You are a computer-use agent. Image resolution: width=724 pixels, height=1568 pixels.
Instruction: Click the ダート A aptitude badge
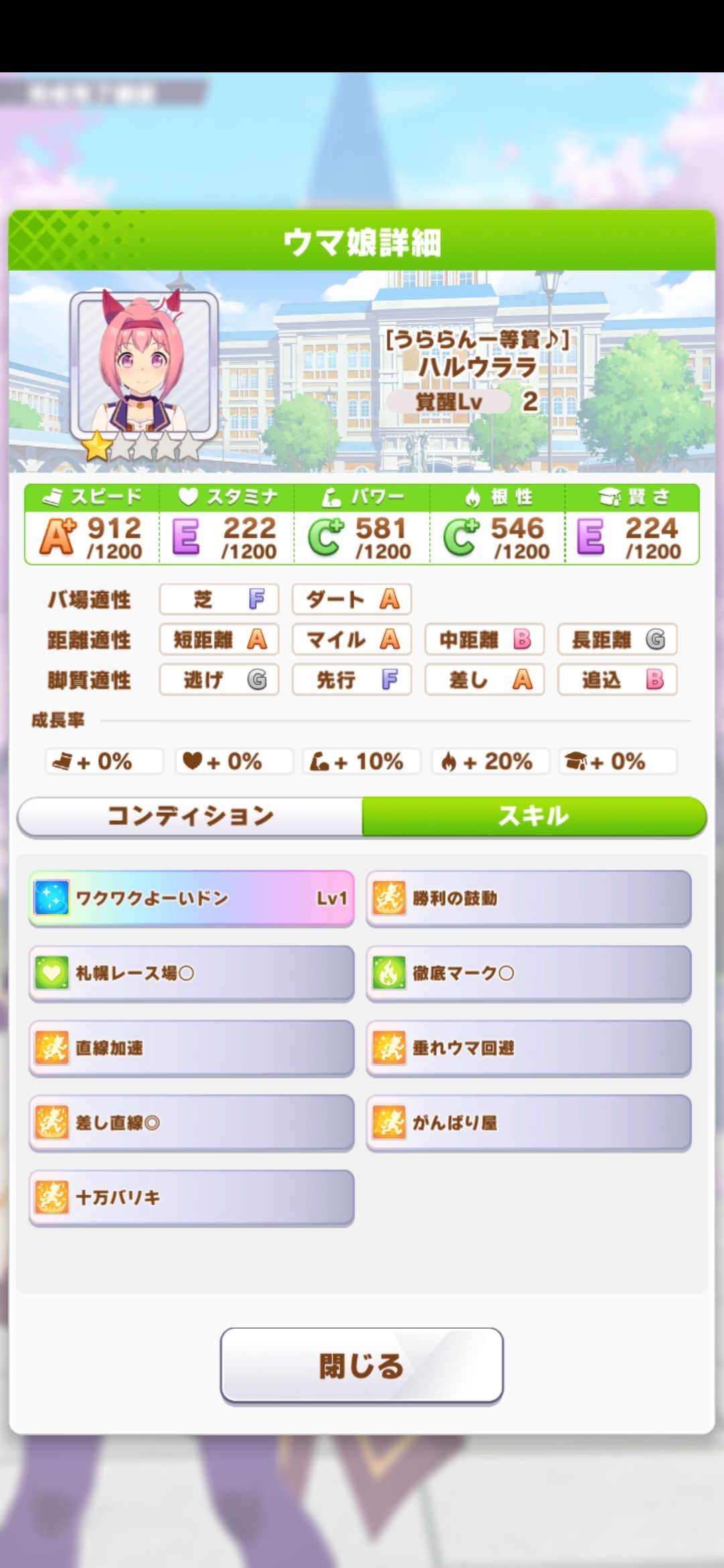point(351,600)
